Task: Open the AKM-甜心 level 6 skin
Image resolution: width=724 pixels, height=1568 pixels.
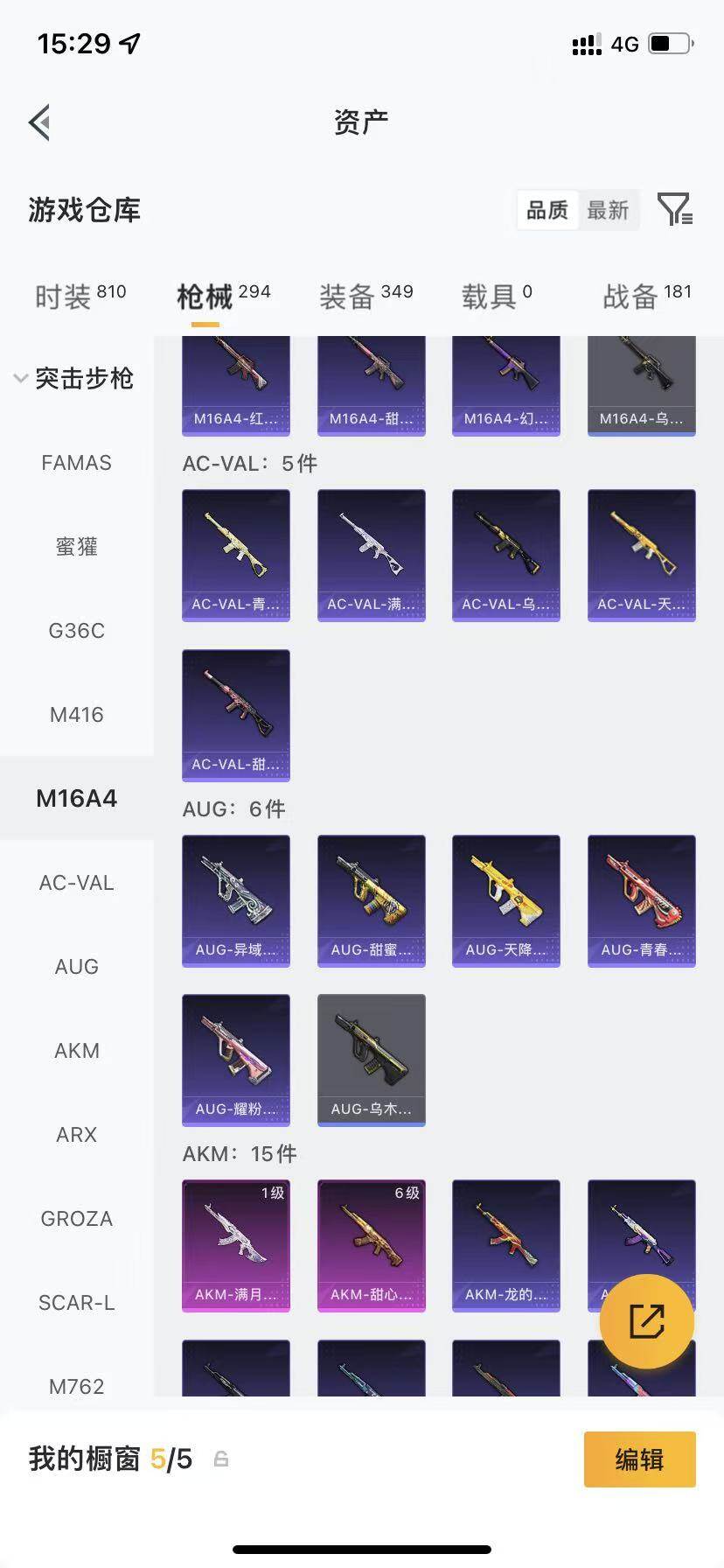Action: (372, 1246)
